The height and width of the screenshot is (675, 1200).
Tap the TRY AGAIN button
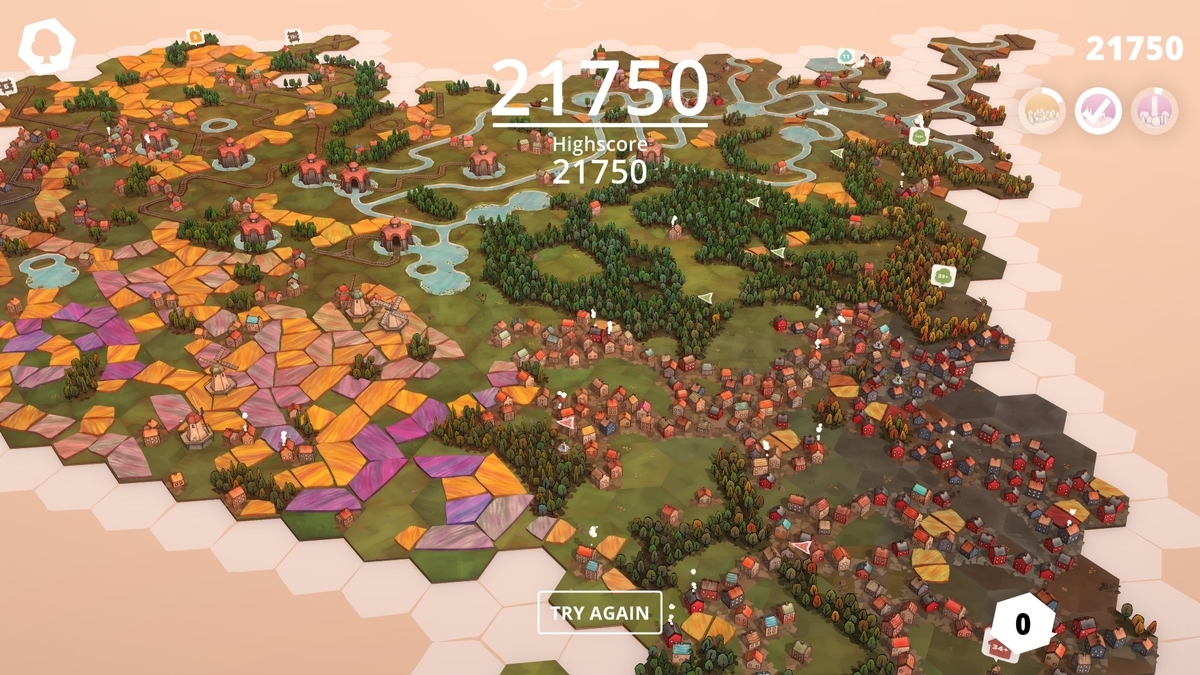pos(600,612)
